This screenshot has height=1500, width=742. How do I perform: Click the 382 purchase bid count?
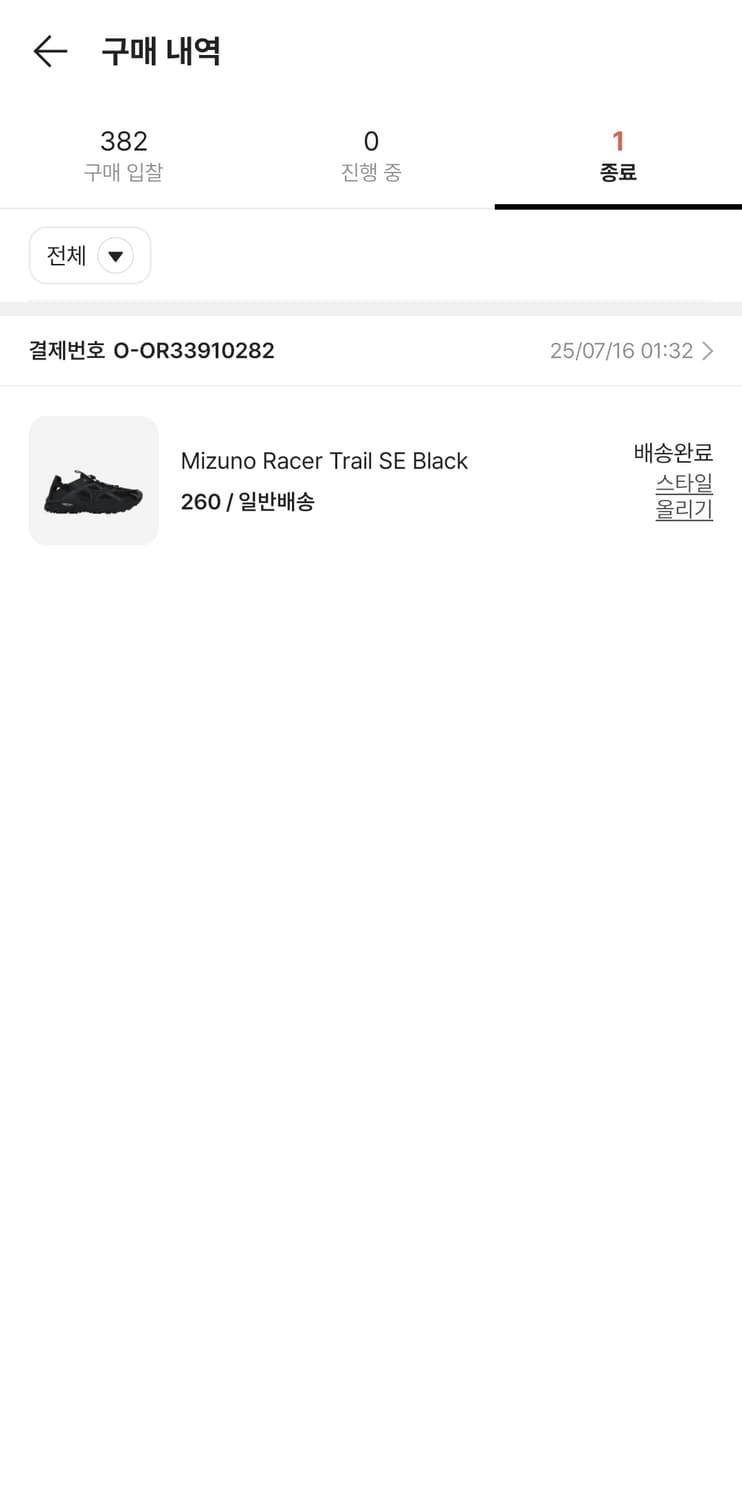tap(123, 141)
